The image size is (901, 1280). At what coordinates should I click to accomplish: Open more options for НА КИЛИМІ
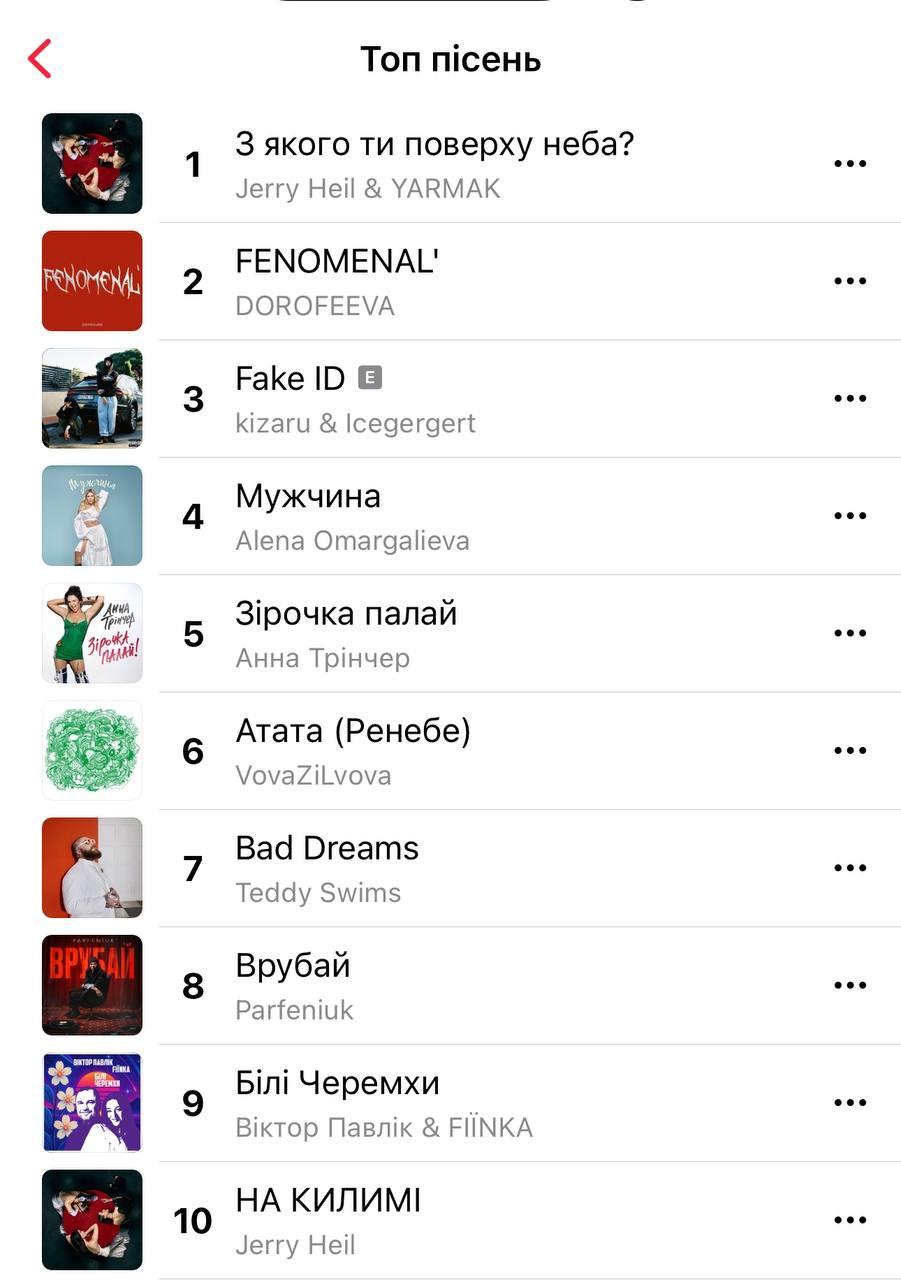point(849,1220)
